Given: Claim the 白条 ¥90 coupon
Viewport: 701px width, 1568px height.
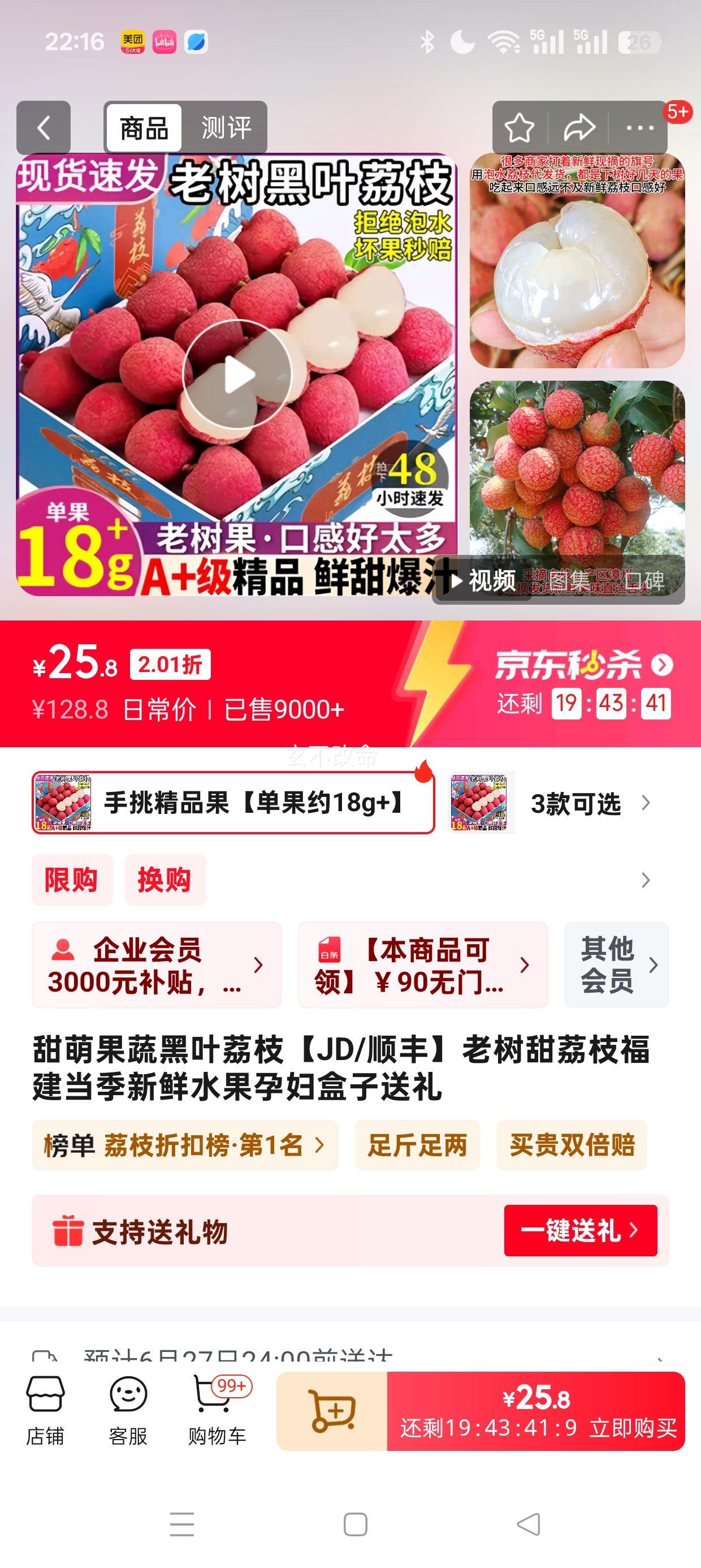Looking at the screenshot, I should (422, 966).
